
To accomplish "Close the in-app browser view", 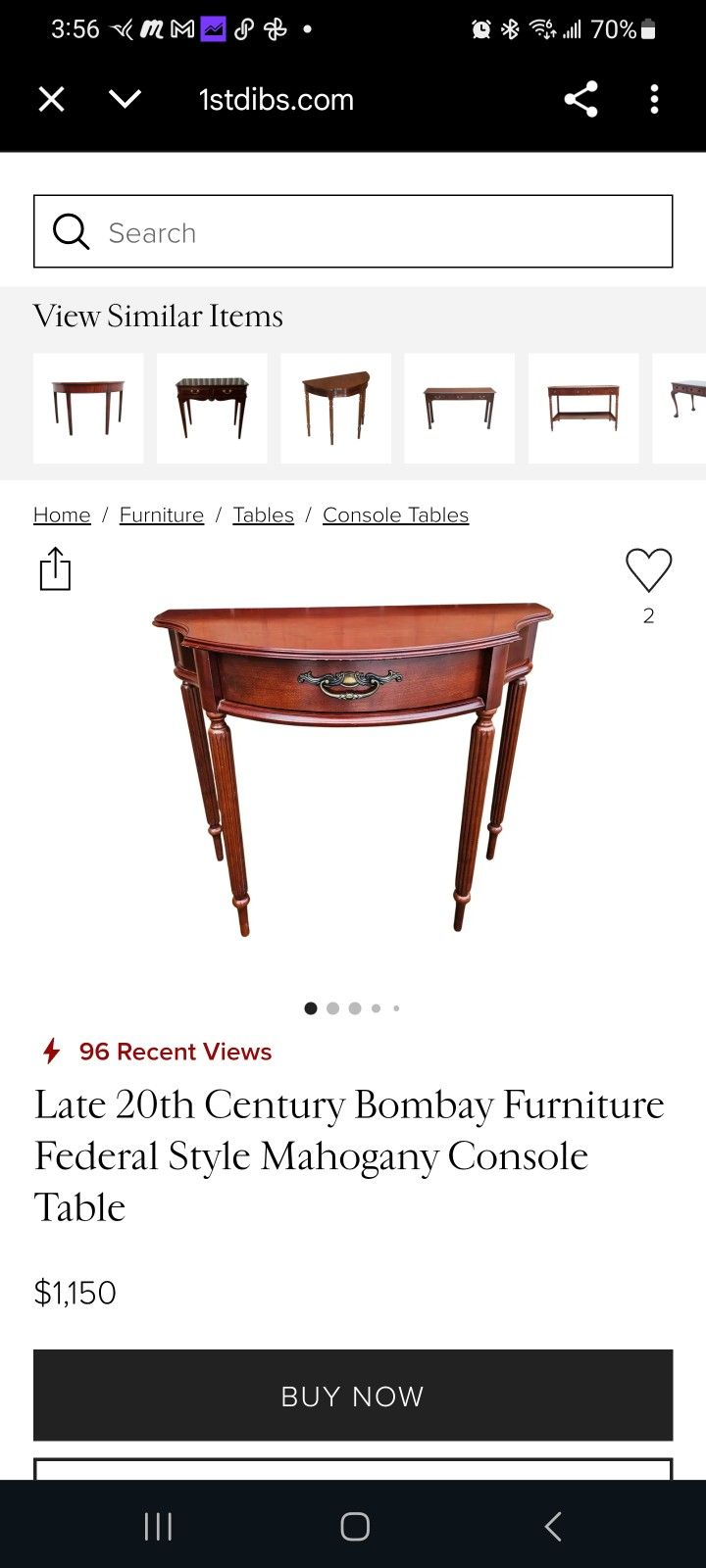I will (x=51, y=98).
